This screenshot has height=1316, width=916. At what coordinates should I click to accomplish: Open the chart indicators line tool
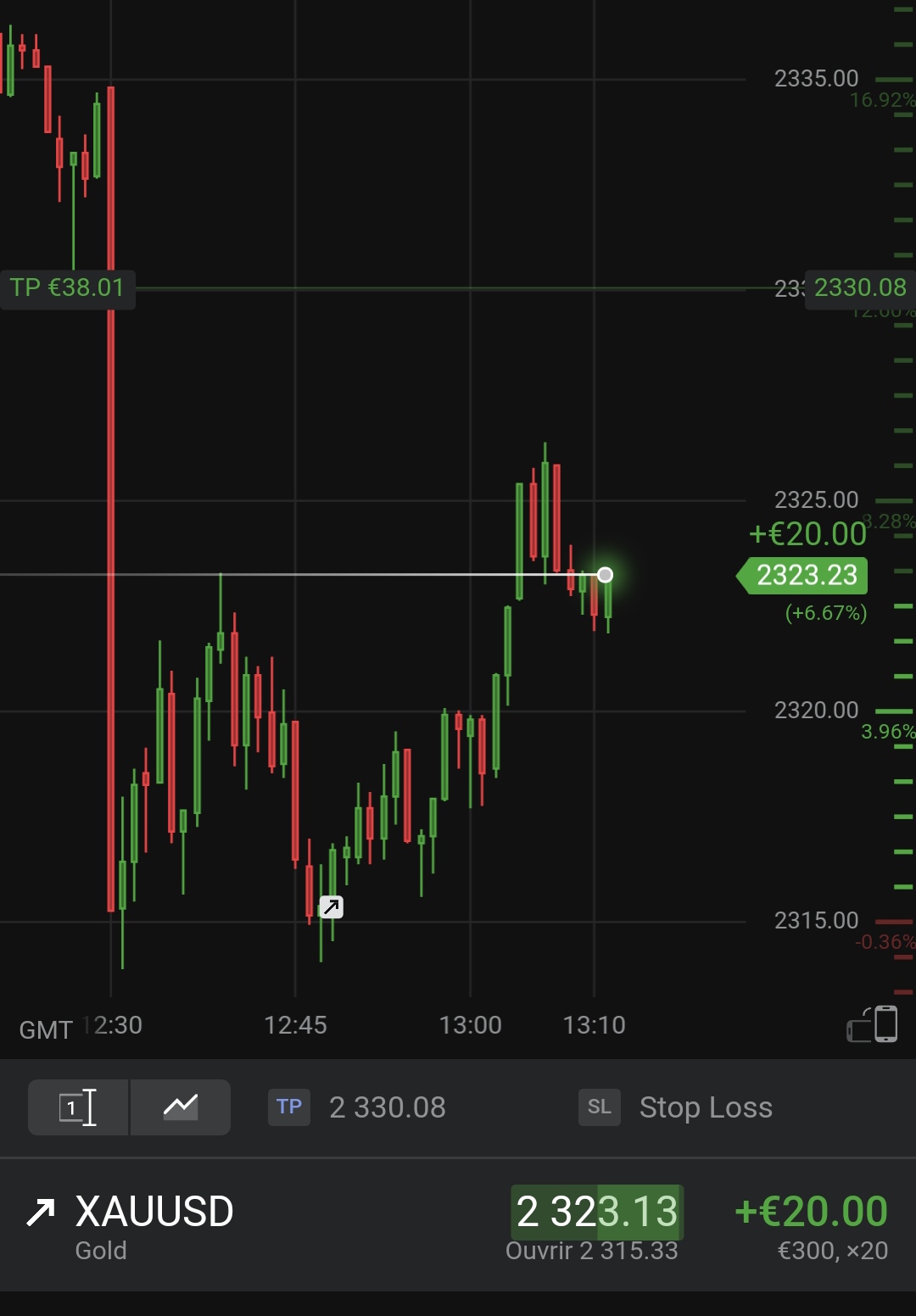pyautogui.click(x=181, y=1107)
